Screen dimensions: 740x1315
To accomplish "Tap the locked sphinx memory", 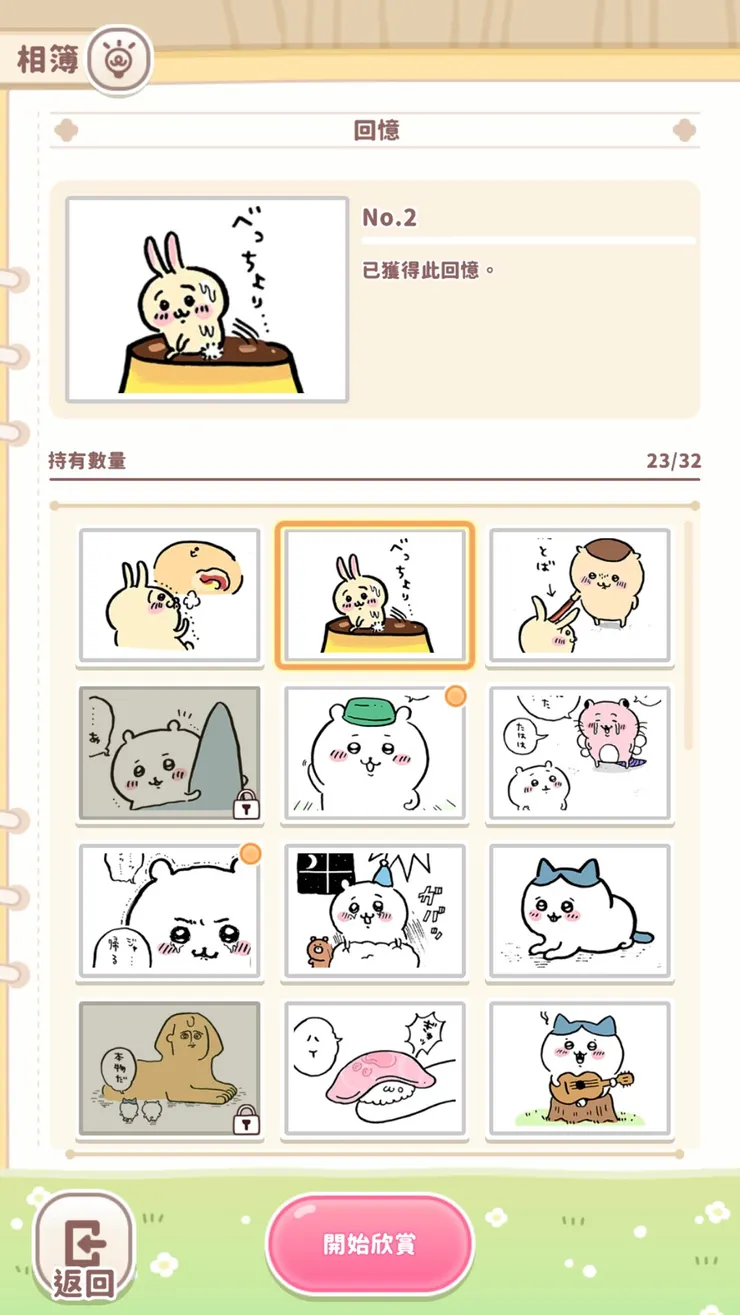I will tap(169, 1069).
